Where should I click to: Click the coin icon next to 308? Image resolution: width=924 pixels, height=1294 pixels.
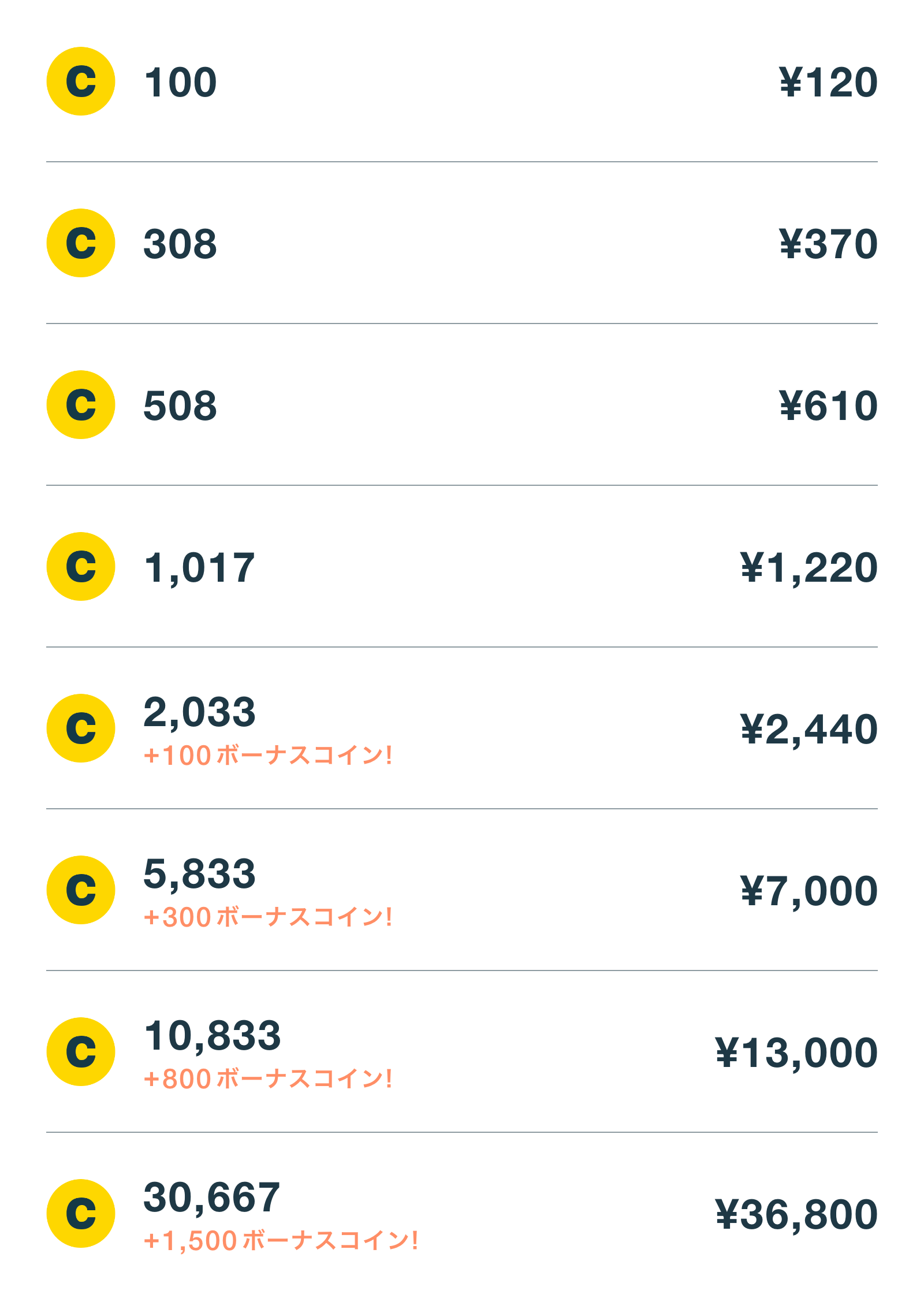click(81, 243)
